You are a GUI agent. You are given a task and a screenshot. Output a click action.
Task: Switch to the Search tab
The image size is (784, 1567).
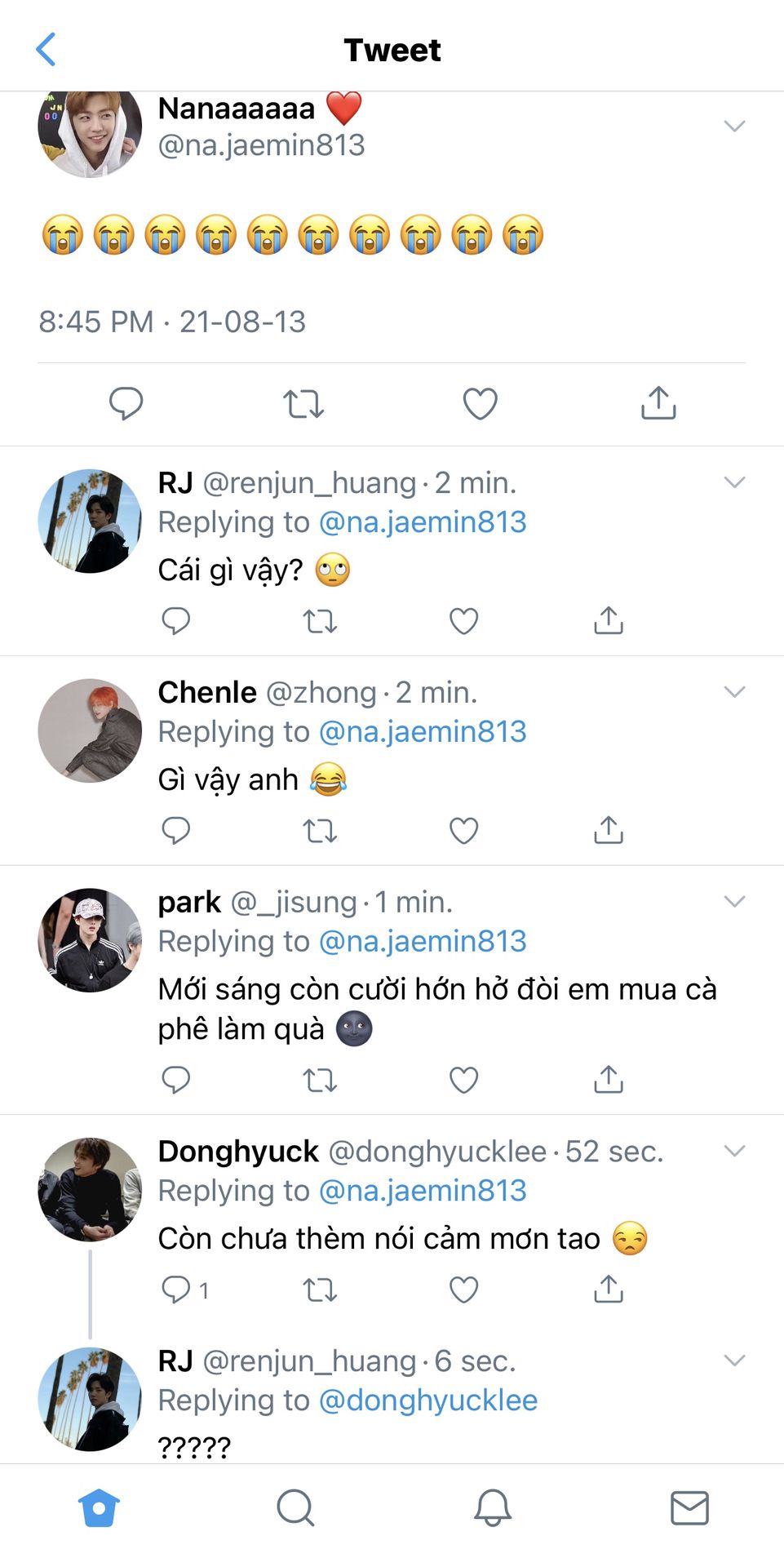click(295, 1507)
